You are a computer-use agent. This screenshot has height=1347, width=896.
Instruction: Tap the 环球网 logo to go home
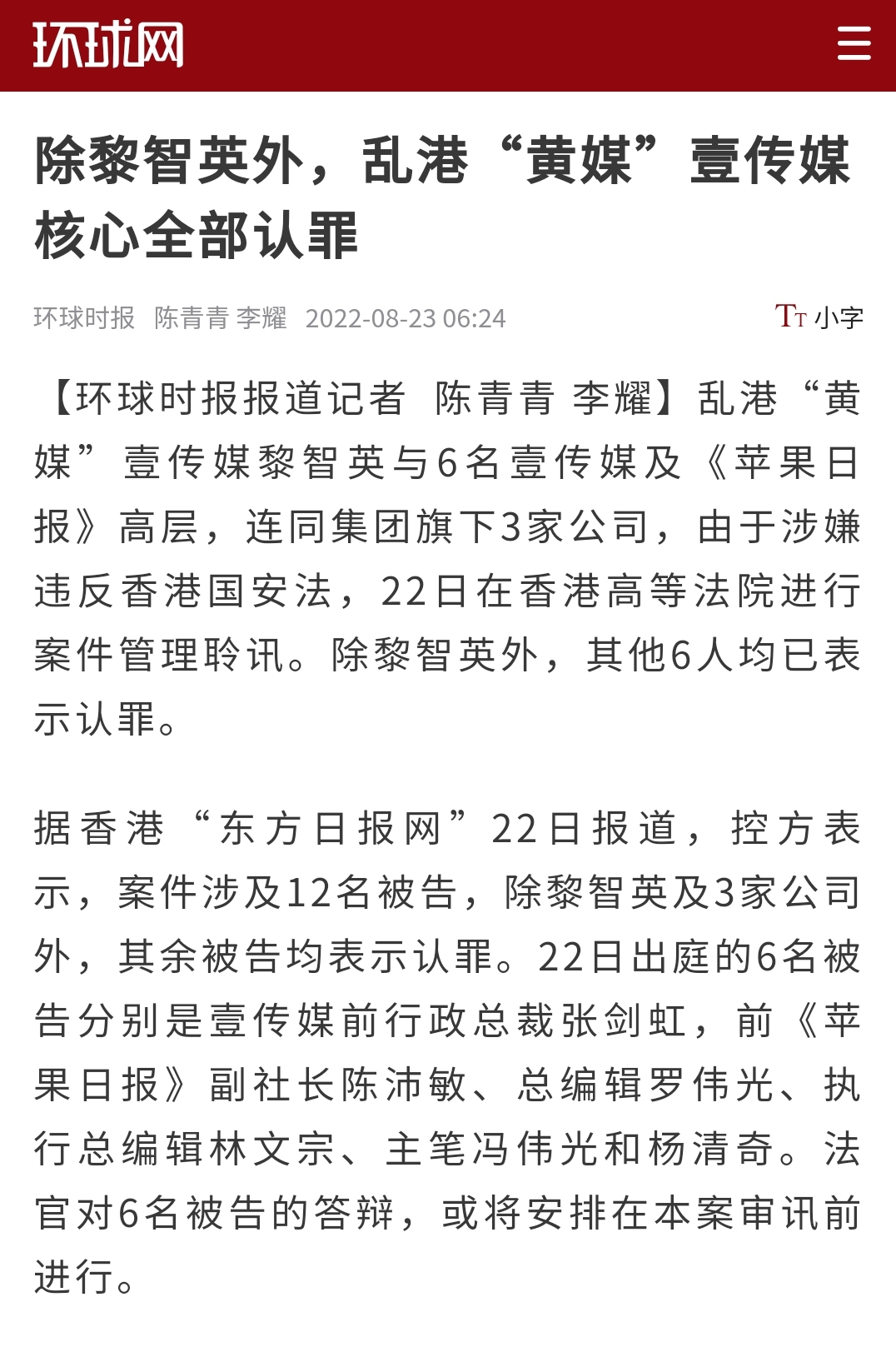tap(108, 44)
